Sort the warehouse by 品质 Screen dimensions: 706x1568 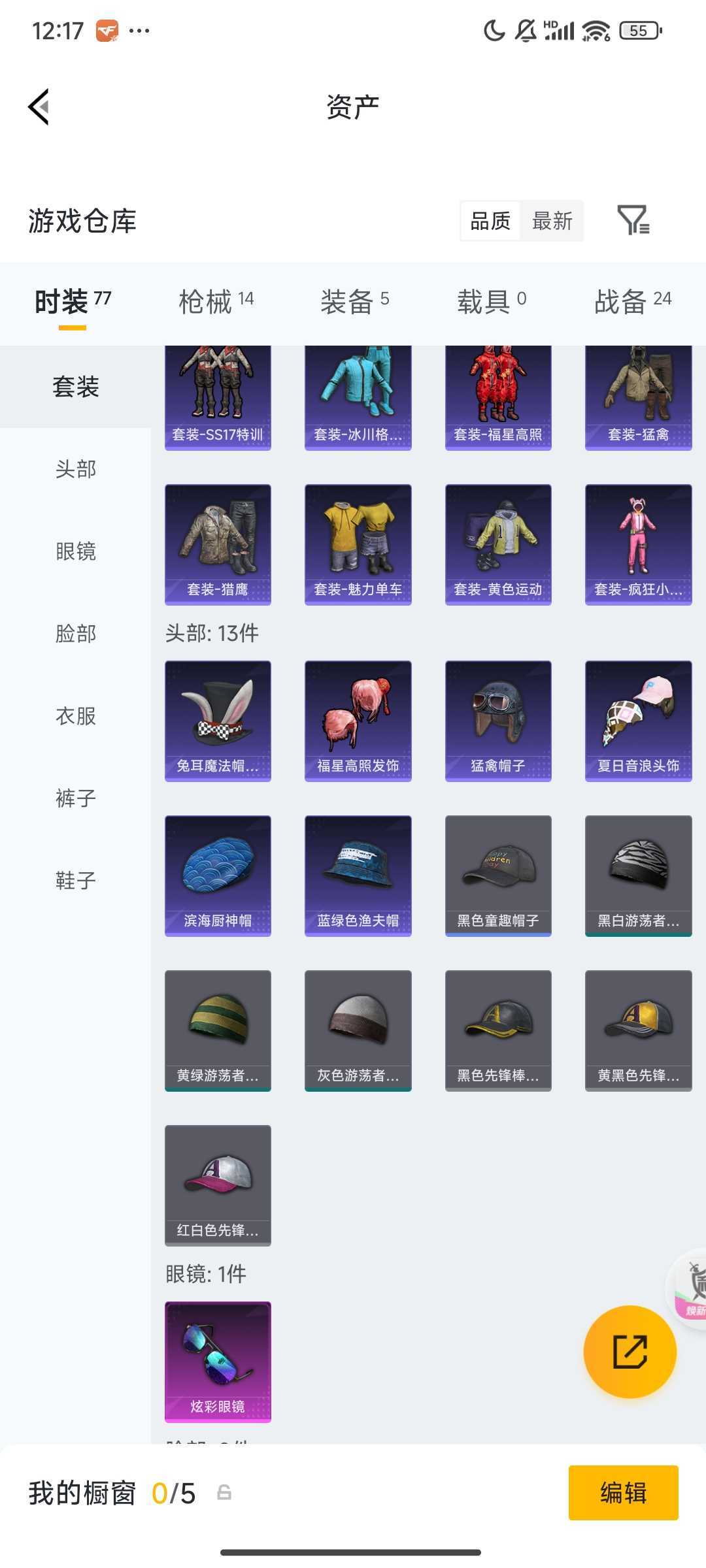490,221
